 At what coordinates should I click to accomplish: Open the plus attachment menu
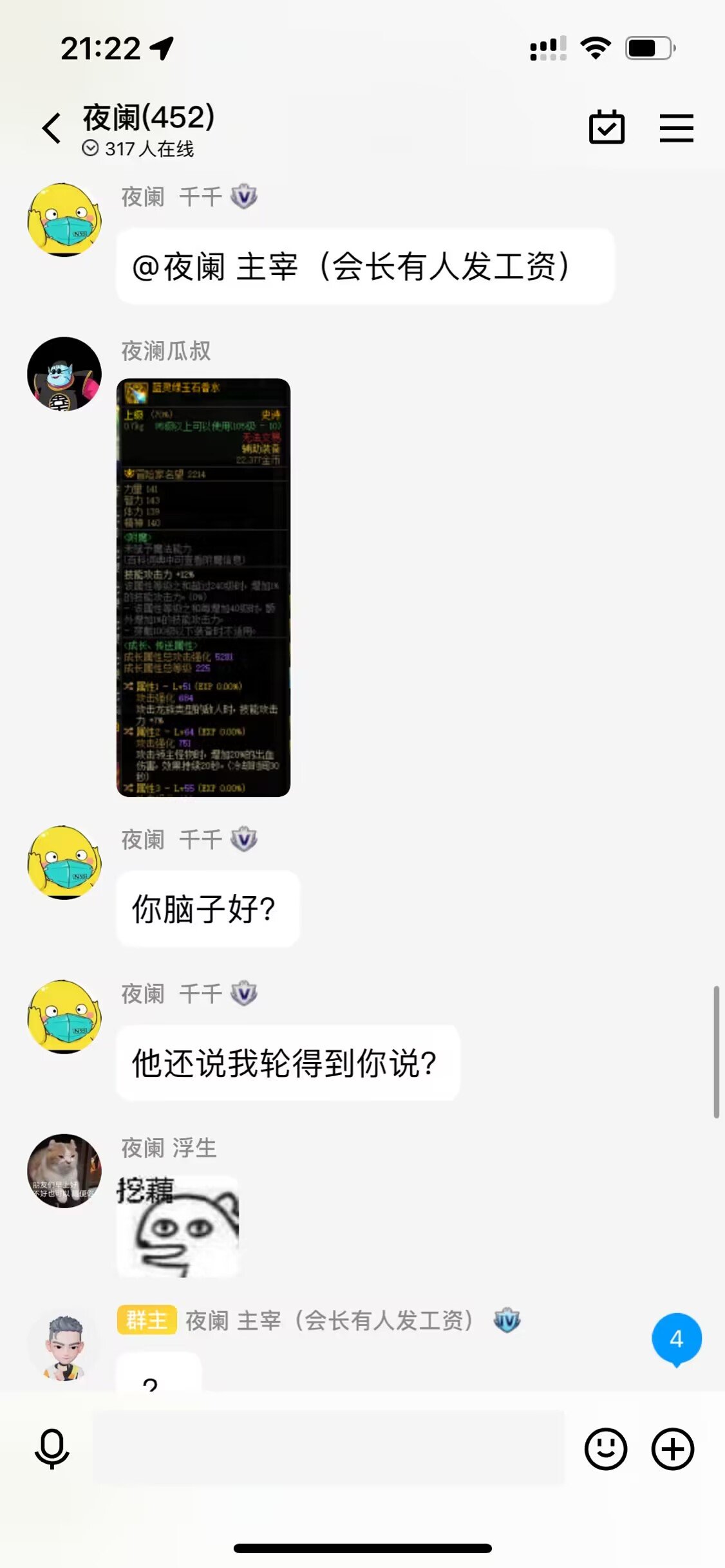pyautogui.click(x=673, y=1449)
